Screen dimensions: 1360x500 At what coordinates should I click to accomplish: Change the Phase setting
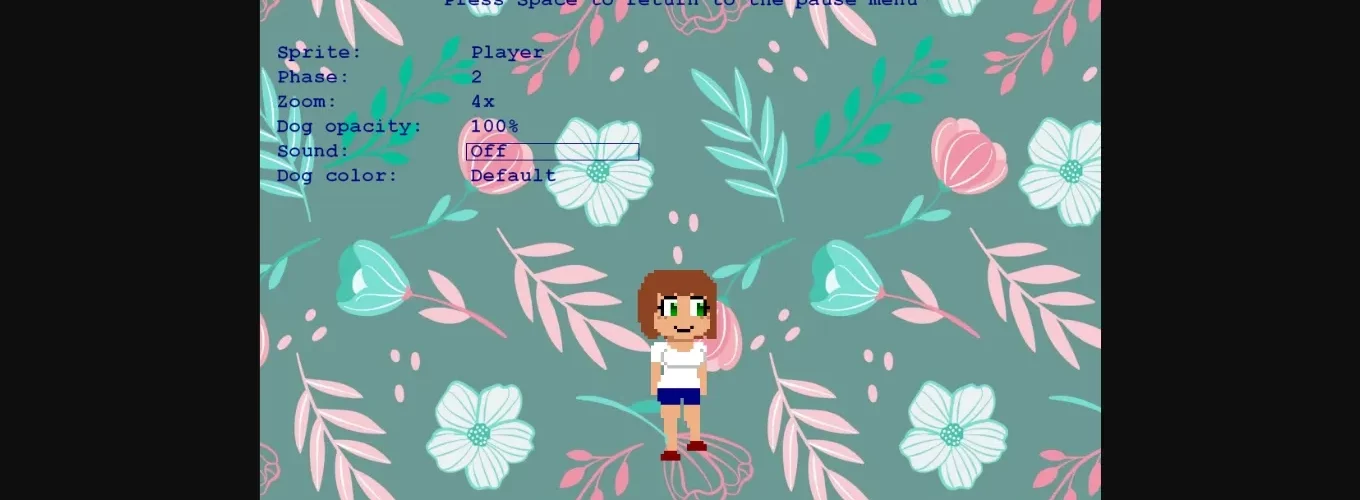coord(477,77)
